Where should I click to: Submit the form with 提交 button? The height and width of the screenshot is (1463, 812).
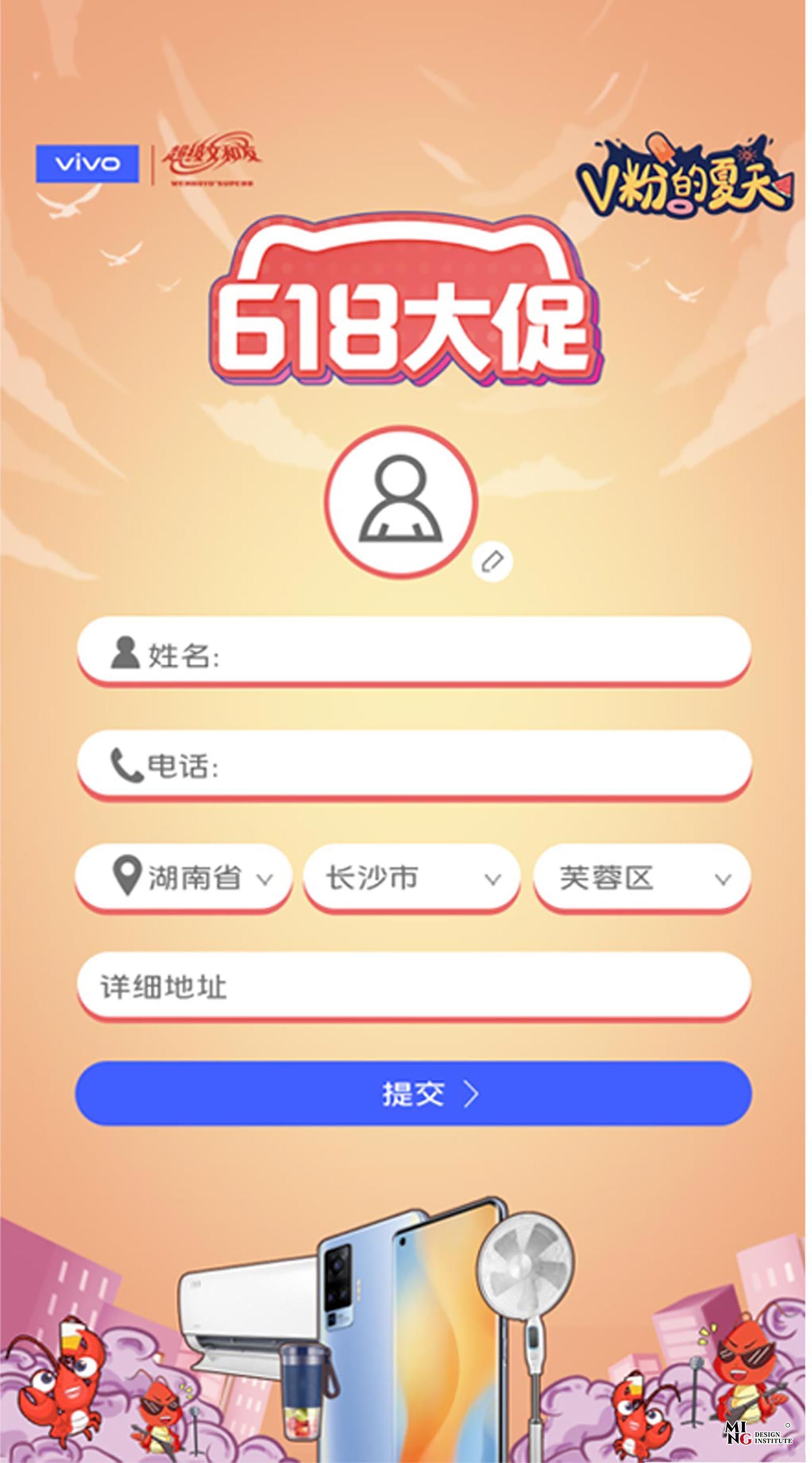pos(413,1093)
